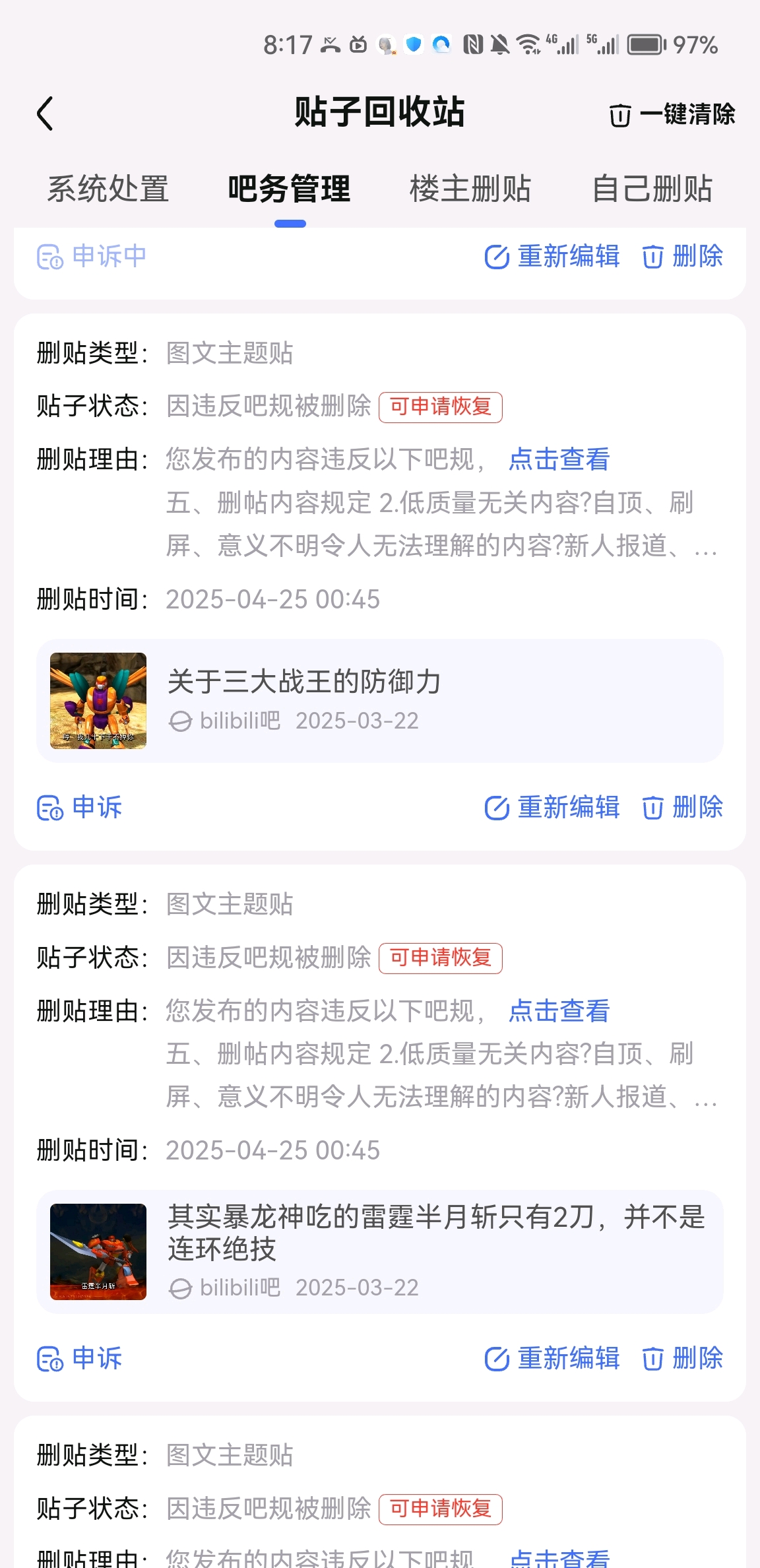Go back from 贴子回收站
Image resolution: width=760 pixels, height=1568 pixels.
point(45,114)
